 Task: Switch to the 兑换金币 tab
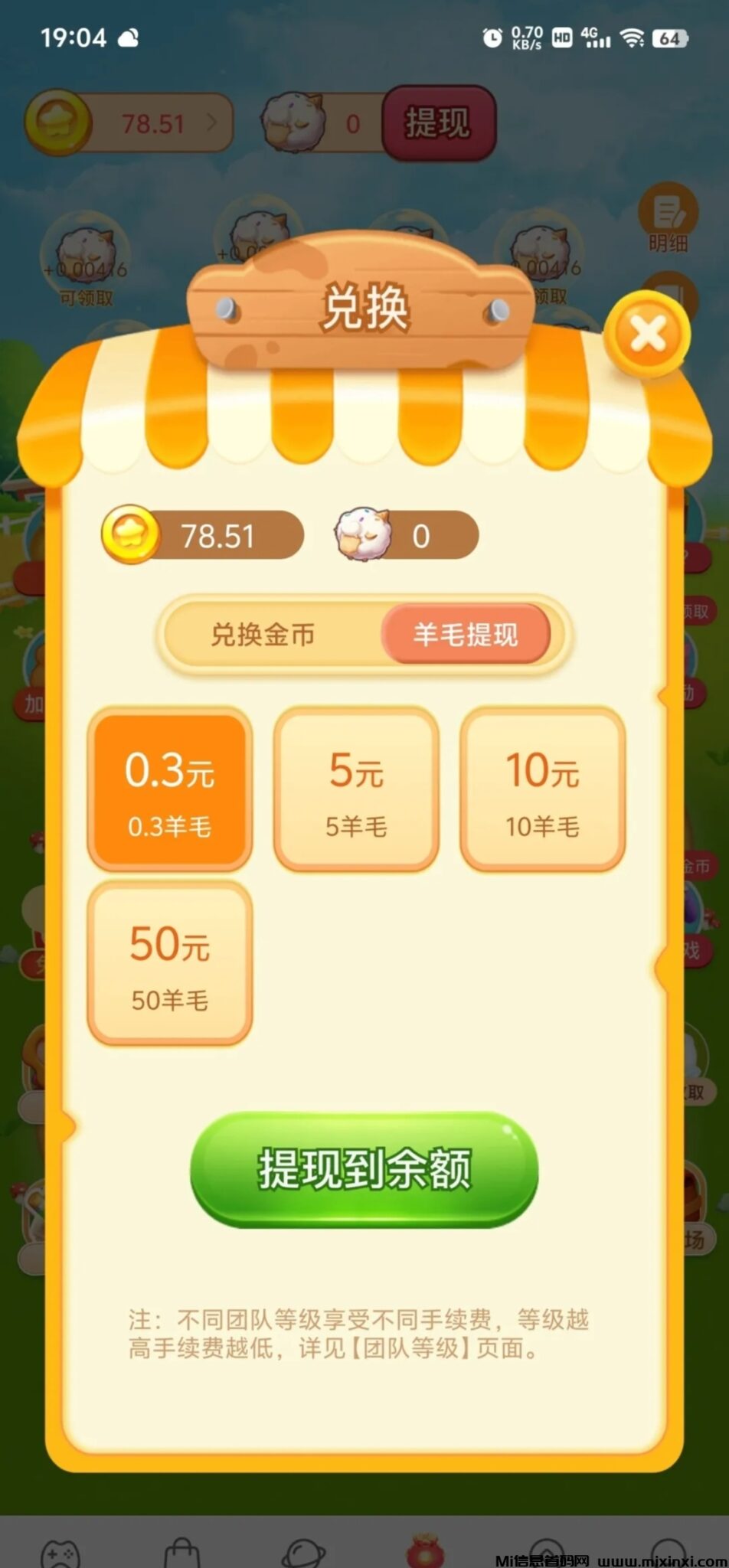(263, 635)
